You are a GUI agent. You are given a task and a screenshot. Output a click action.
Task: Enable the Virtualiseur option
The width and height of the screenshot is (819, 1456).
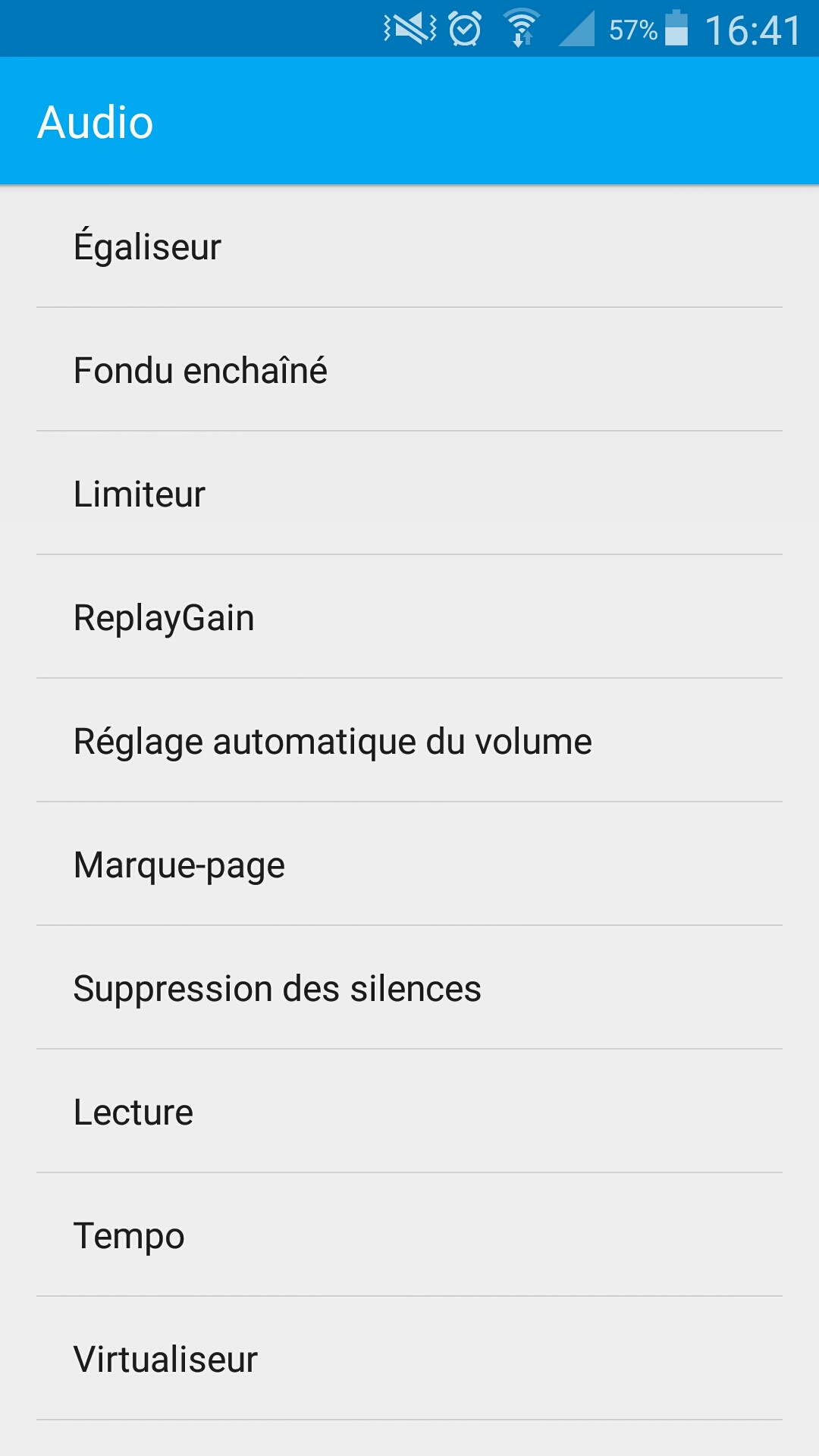pos(409,1359)
